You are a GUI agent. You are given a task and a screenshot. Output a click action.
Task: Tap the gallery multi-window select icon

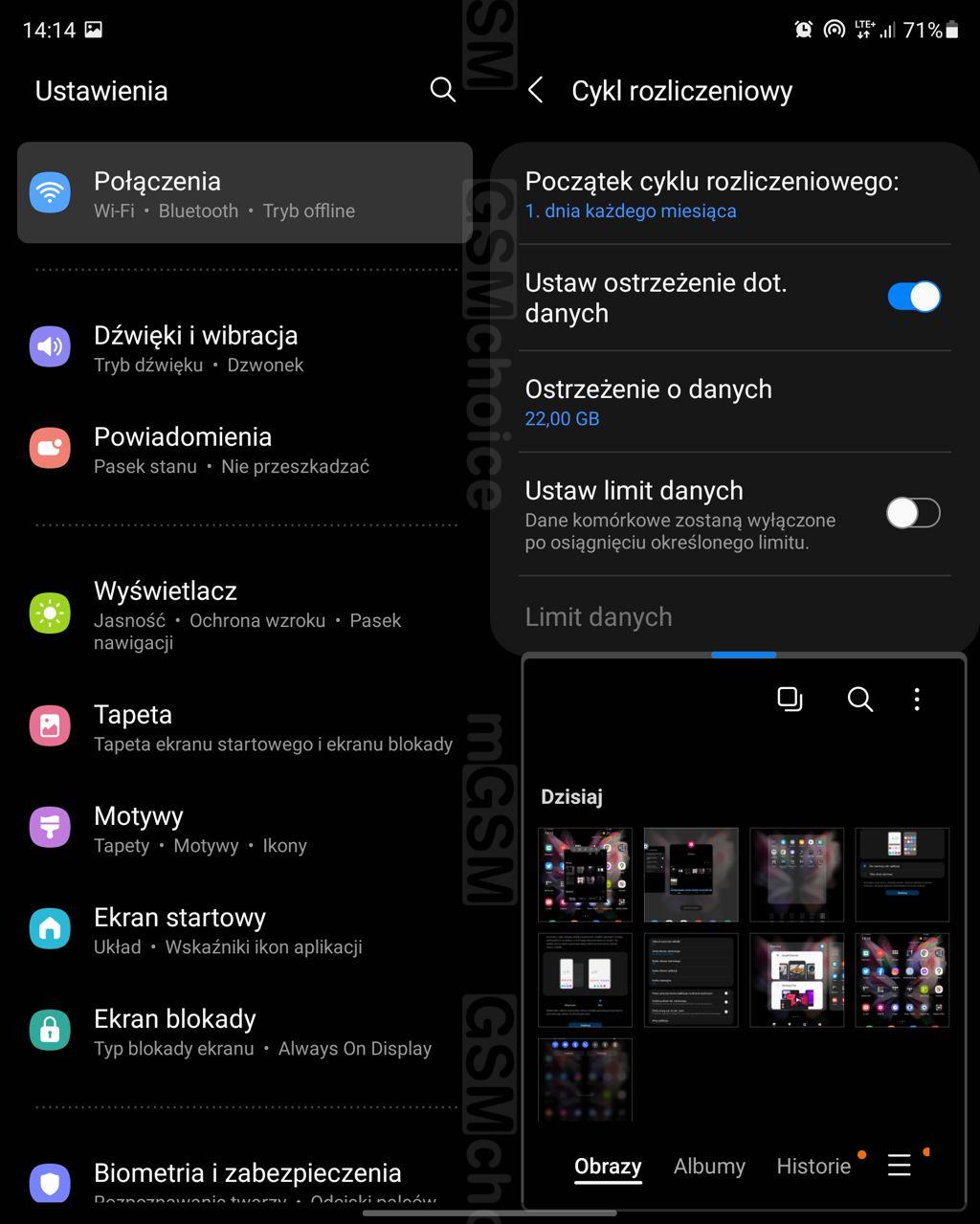click(790, 700)
